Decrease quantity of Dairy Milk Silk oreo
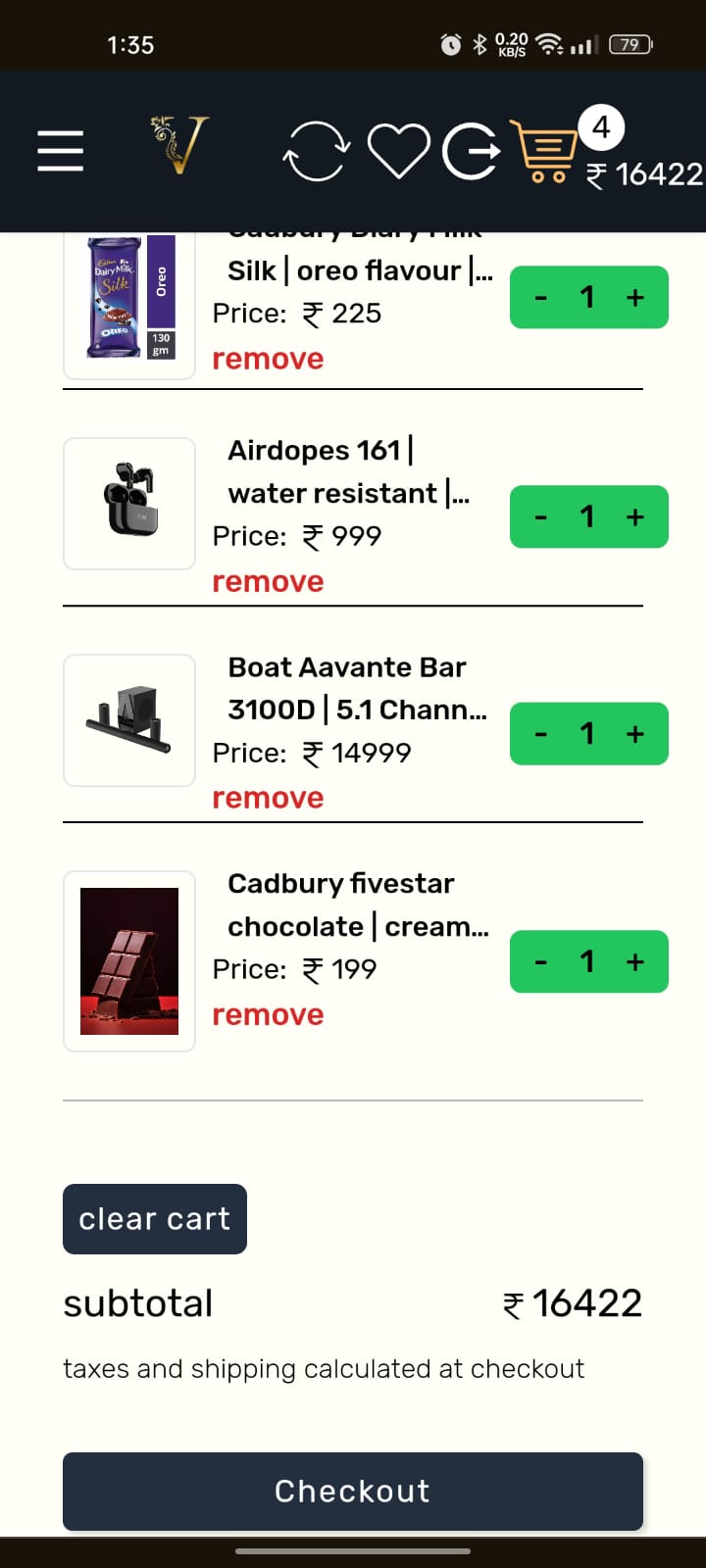This screenshot has width=706, height=1568. pos(540,297)
